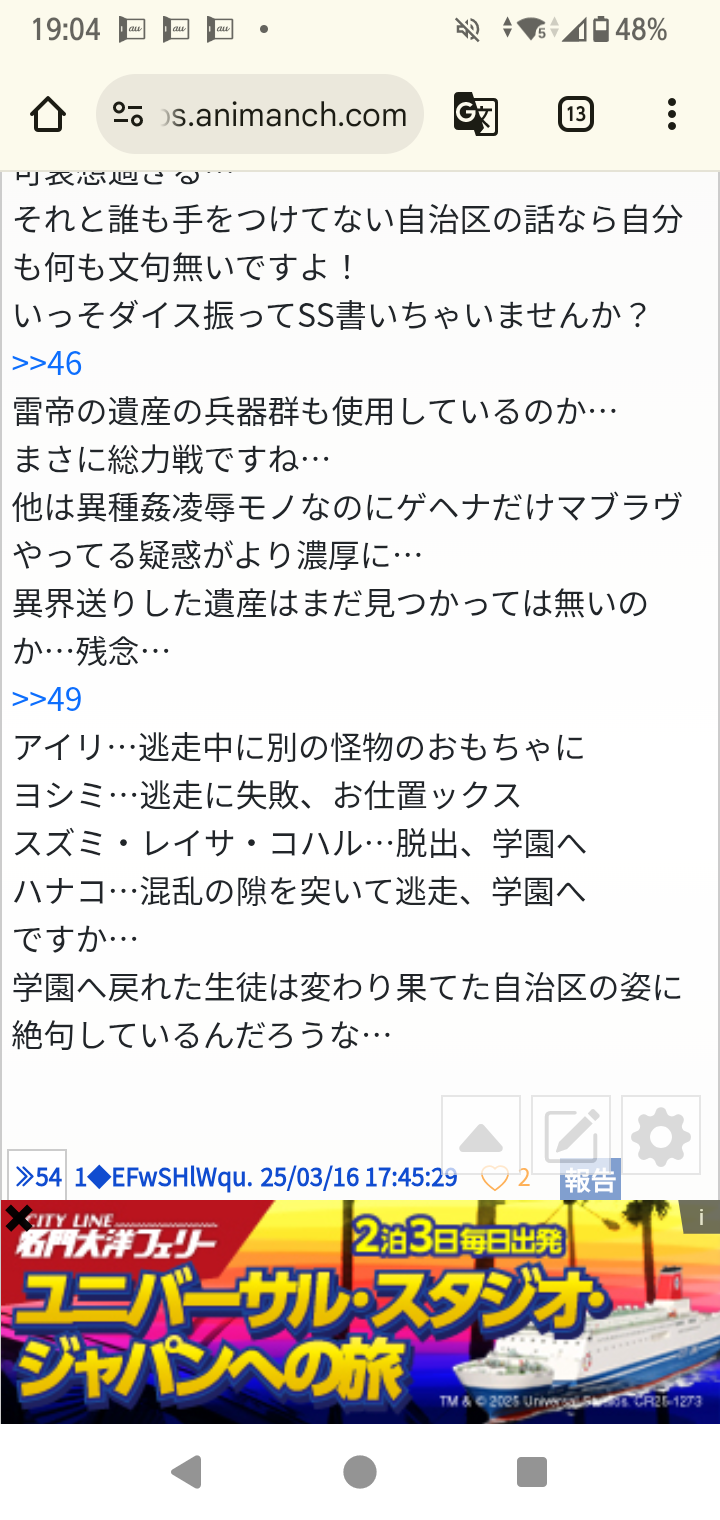Report post 54 with the 報告 button
720x1520 pixels.
pyautogui.click(x=590, y=1180)
